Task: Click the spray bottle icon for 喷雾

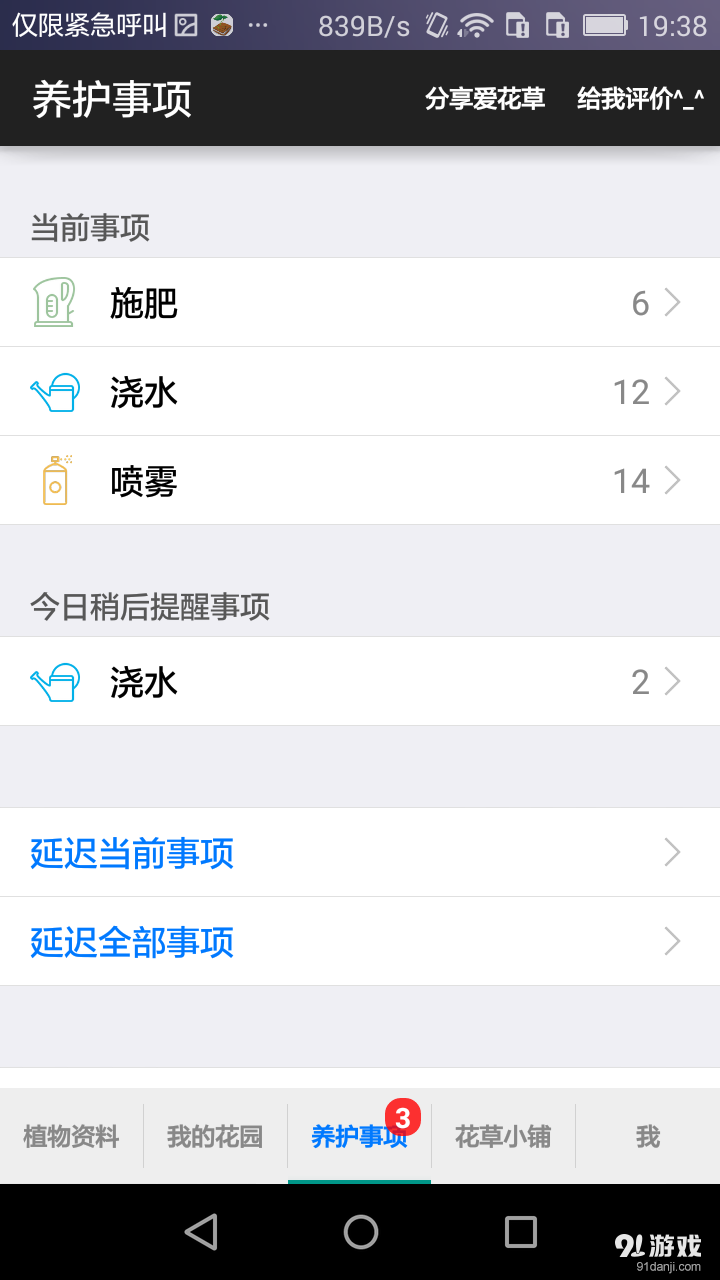Action: [55, 480]
